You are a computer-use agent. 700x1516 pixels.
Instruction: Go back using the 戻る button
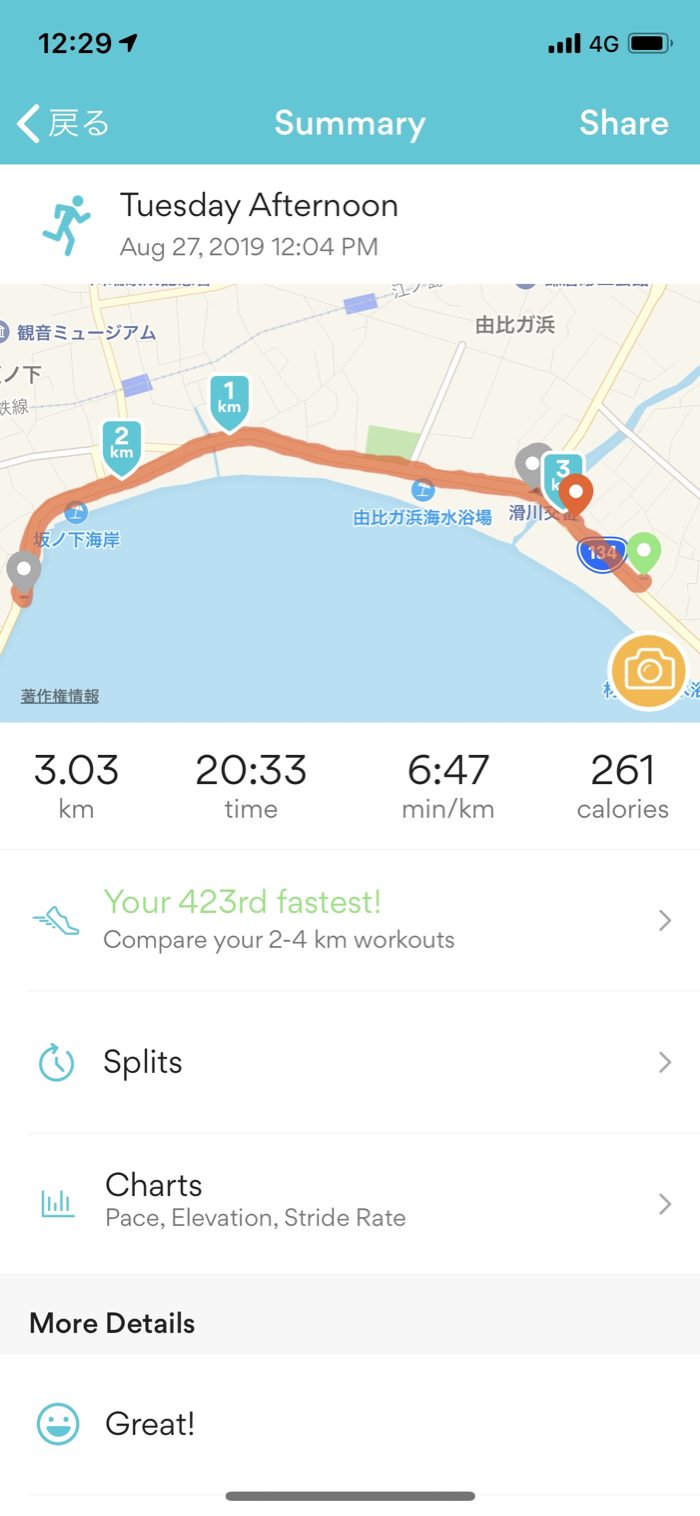click(x=63, y=123)
